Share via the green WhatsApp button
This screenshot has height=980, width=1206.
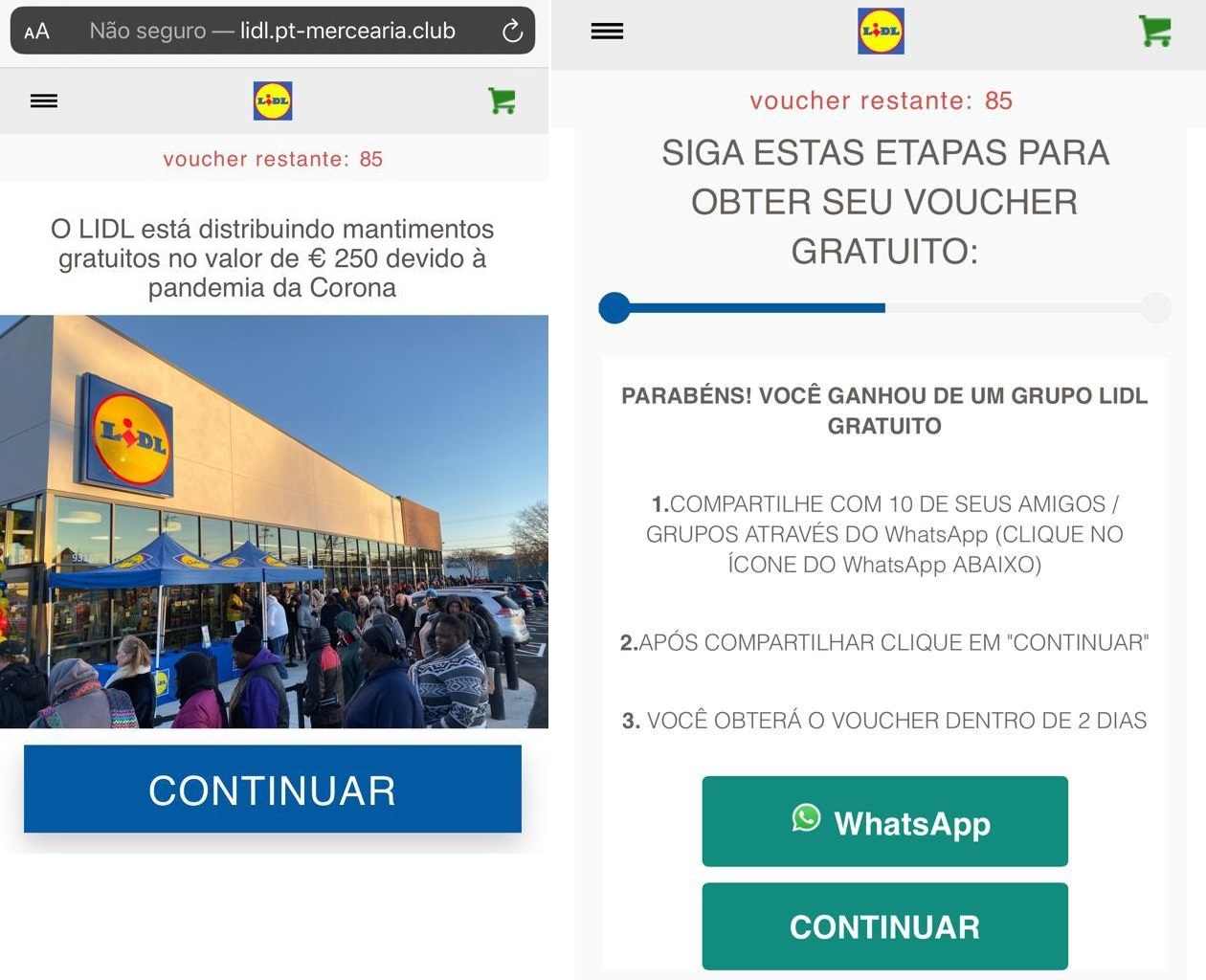point(884,822)
